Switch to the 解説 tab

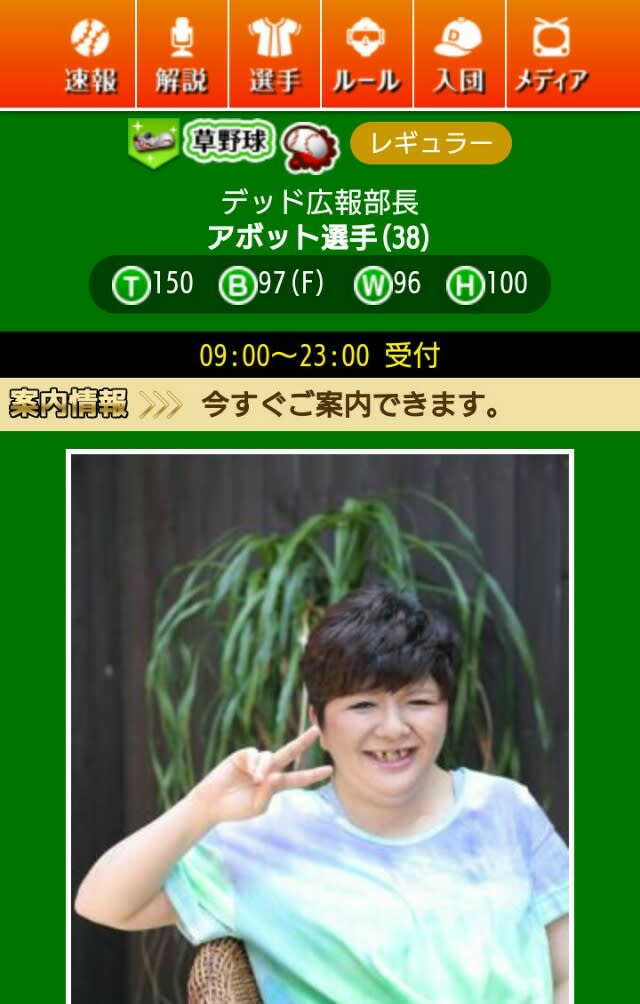point(182,54)
